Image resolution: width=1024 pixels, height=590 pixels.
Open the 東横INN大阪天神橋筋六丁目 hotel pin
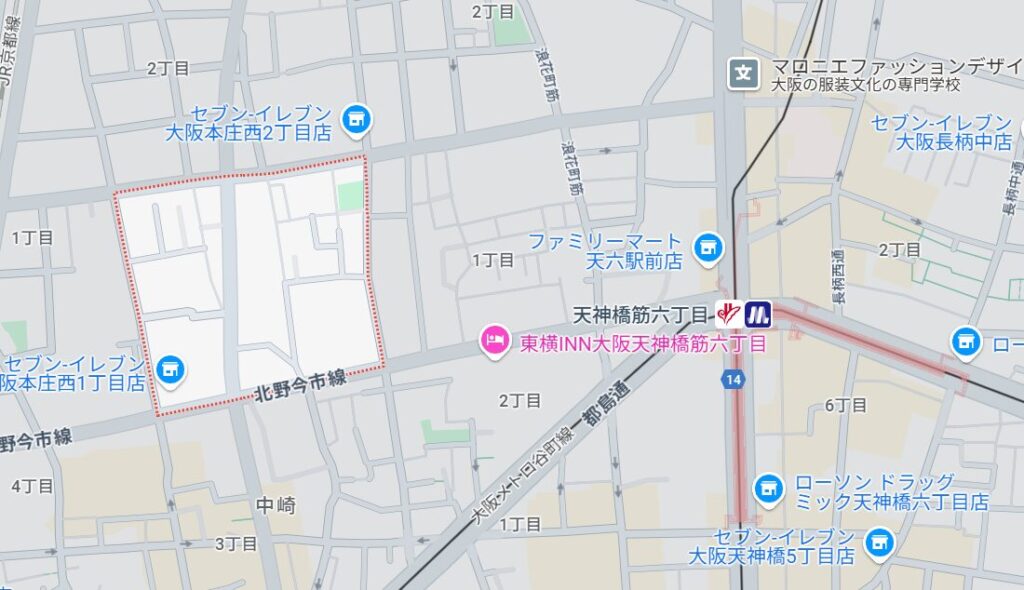494,341
